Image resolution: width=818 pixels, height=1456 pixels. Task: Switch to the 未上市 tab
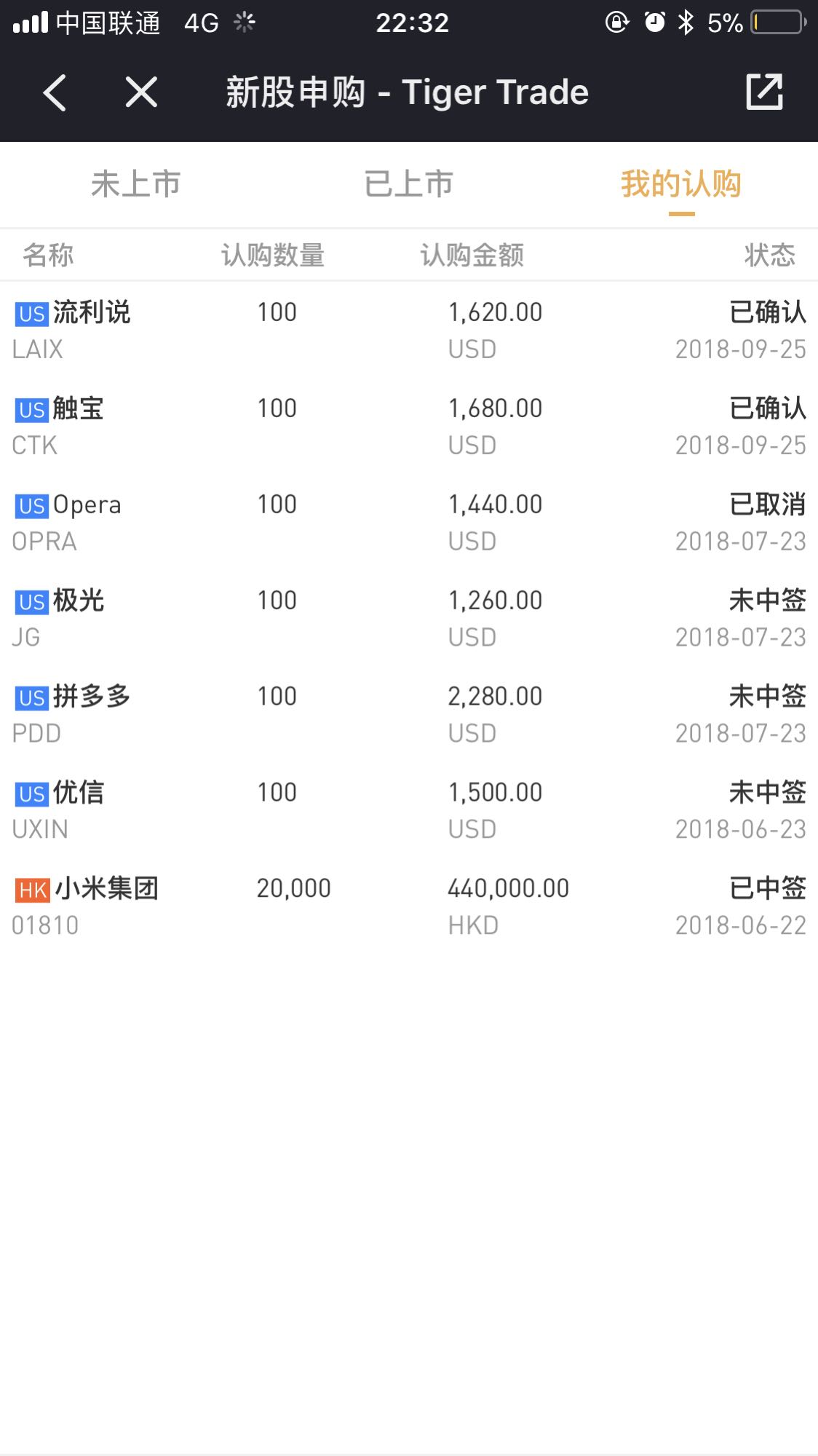click(x=136, y=184)
